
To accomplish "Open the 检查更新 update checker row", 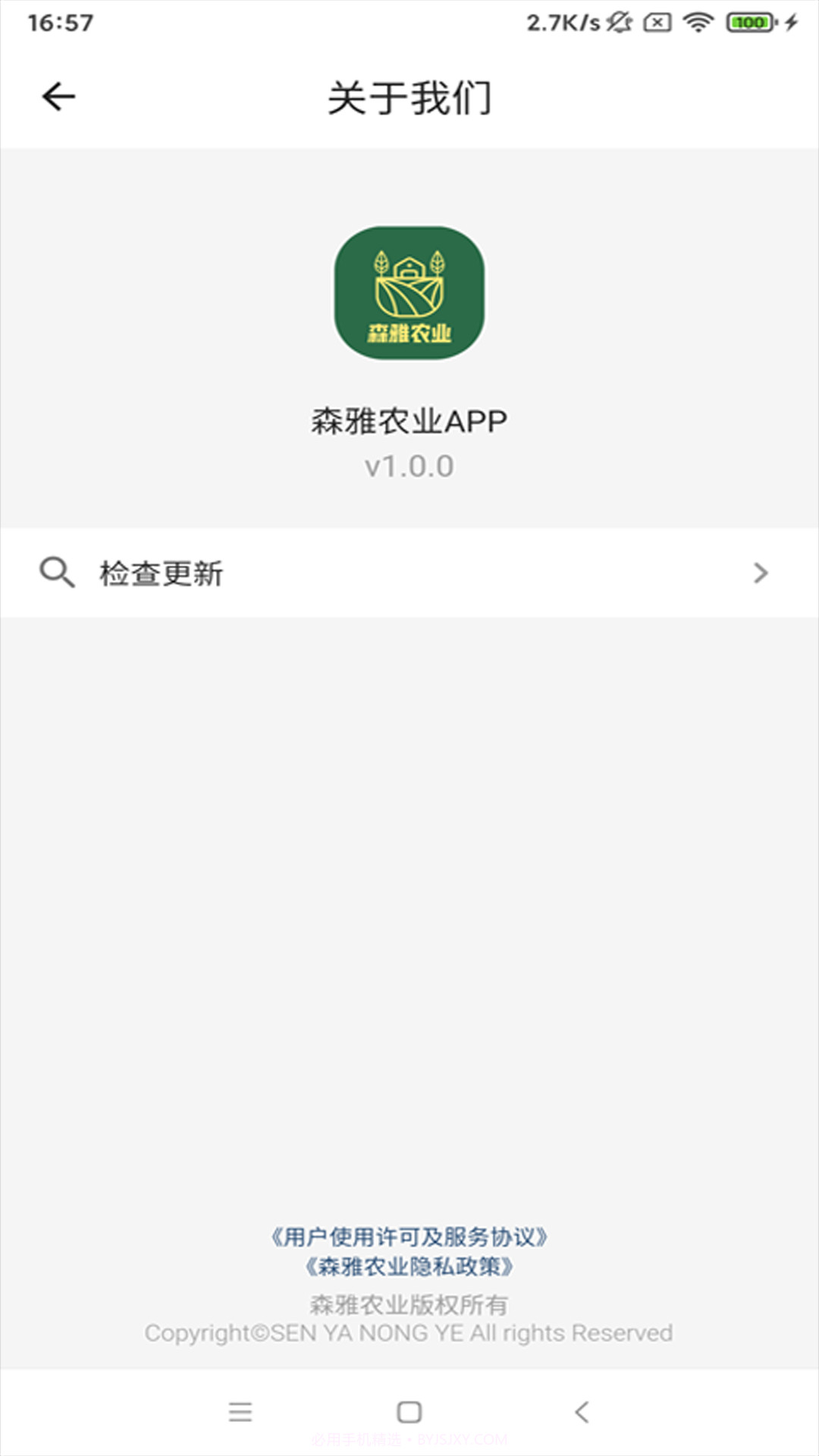I will tap(409, 574).
